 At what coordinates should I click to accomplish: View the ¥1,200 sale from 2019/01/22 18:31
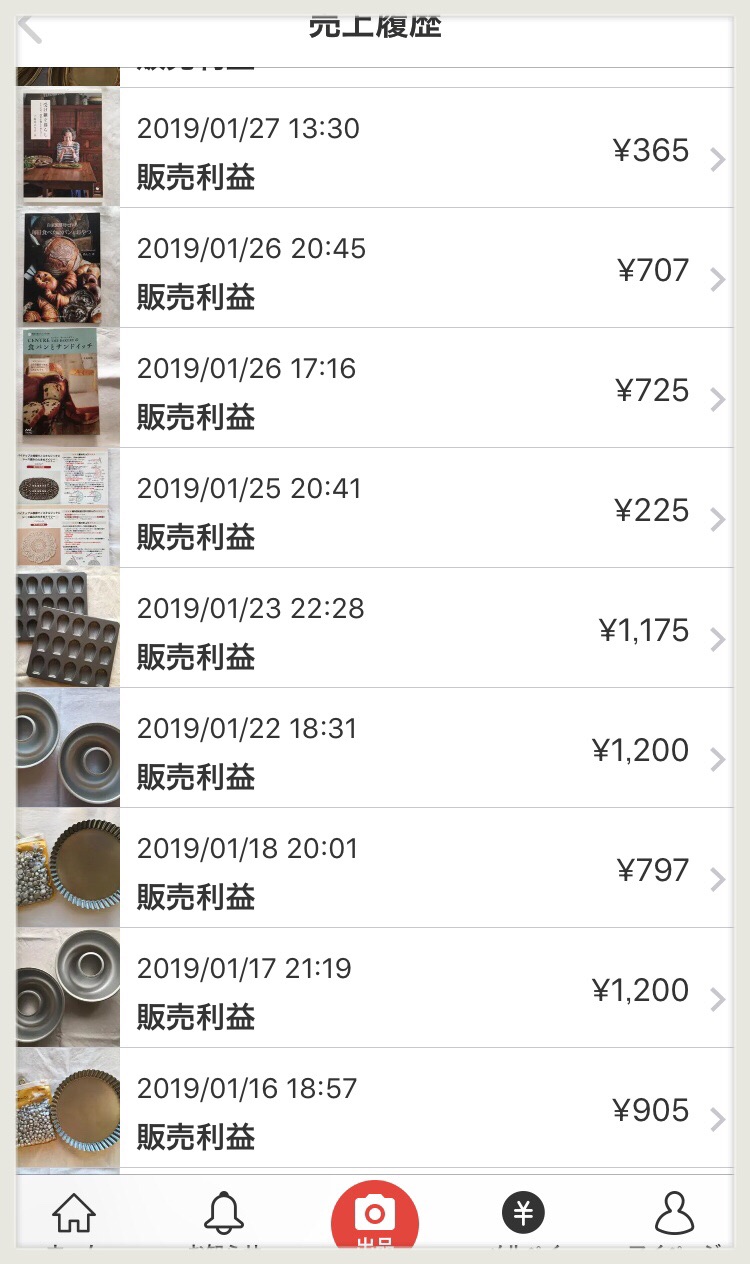tap(400, 750)
